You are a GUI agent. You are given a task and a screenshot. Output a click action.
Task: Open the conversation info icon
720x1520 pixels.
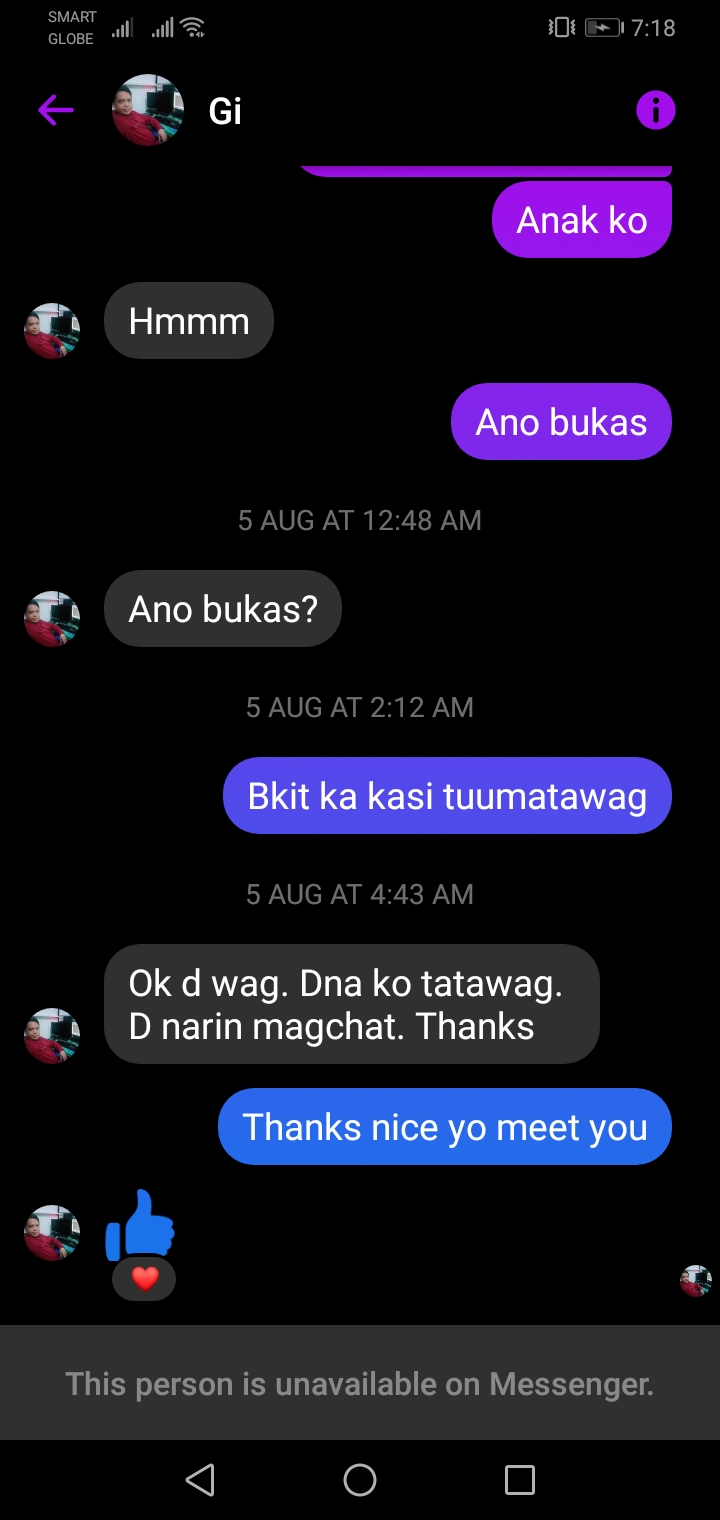(x=656, y=110)
